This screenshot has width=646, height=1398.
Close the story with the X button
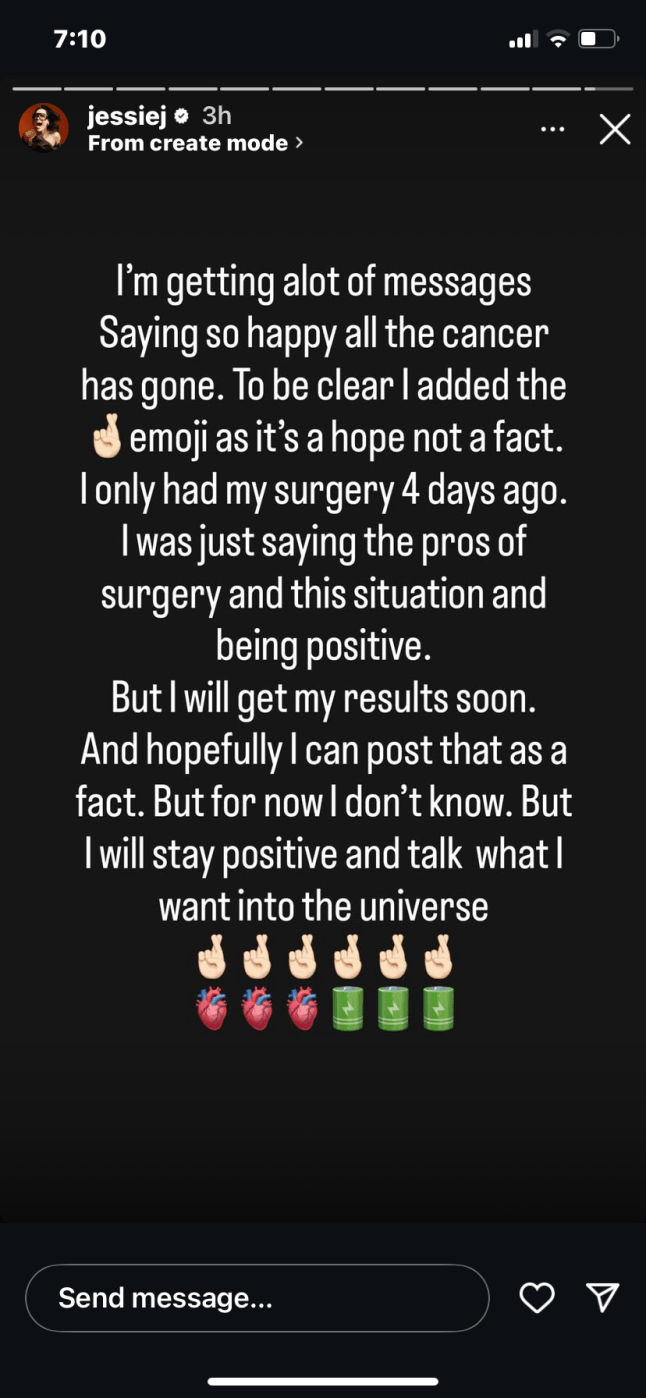(x=614, y=129)
